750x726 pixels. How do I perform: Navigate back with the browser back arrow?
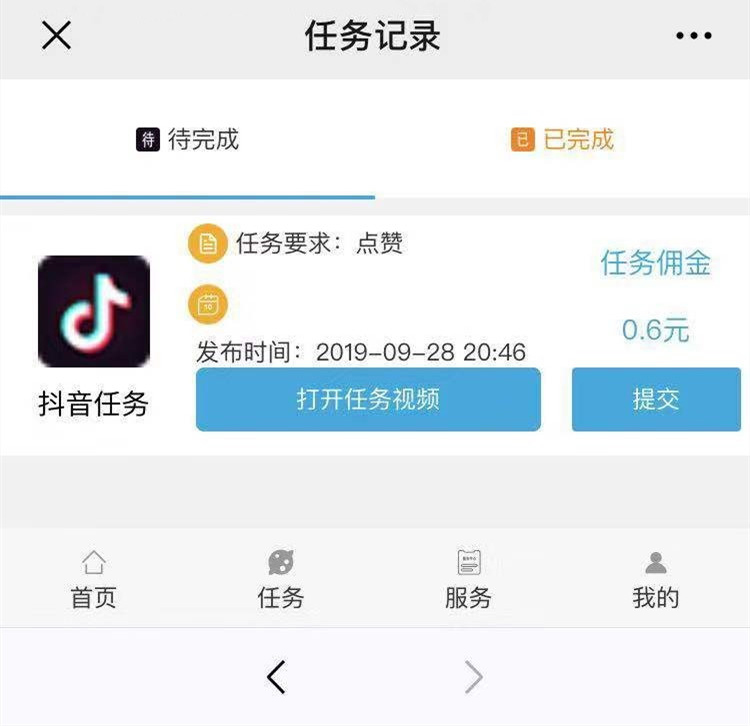click(277, 678)
